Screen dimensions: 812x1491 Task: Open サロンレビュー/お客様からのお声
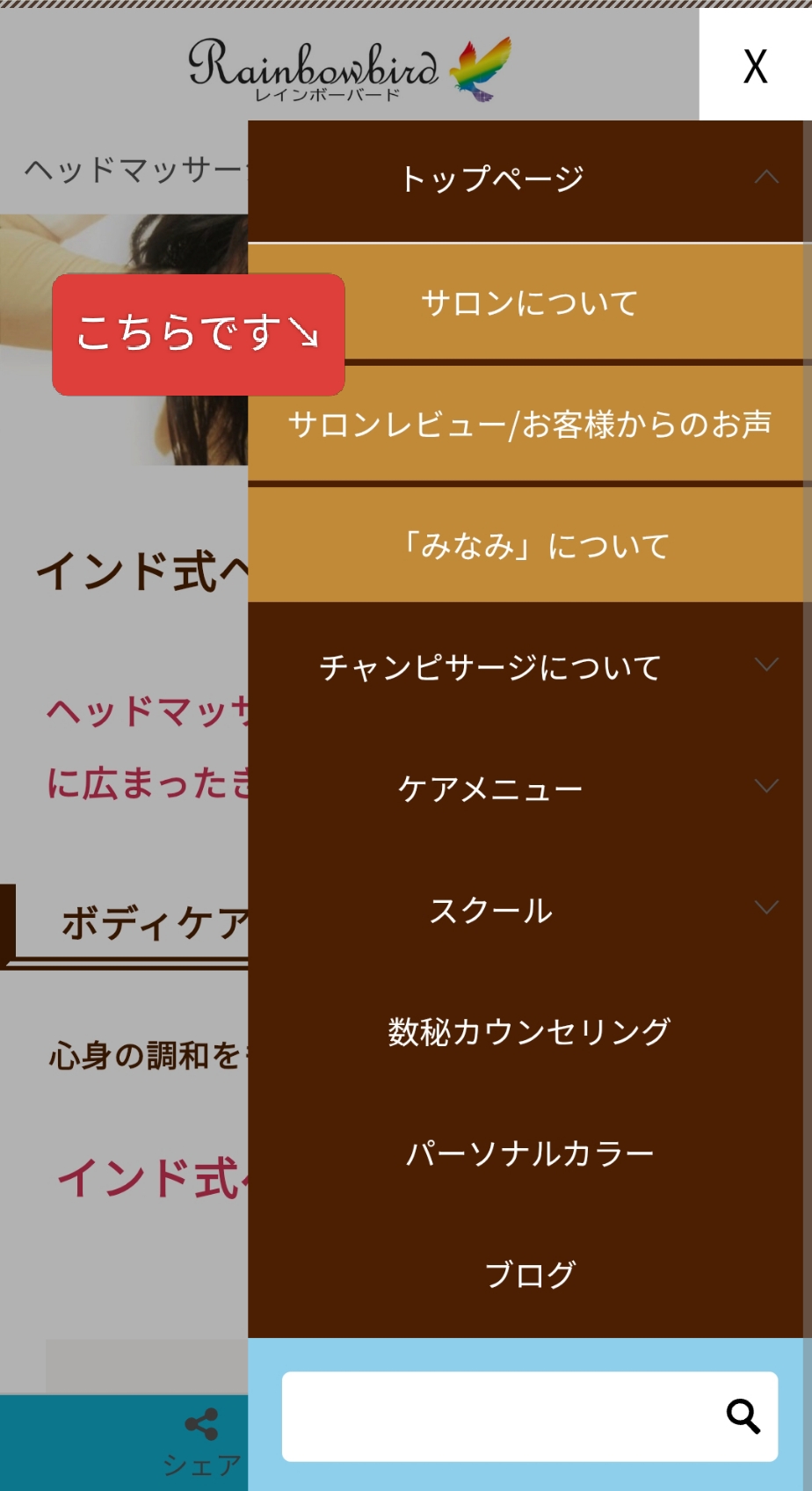(x=529, y=425)
